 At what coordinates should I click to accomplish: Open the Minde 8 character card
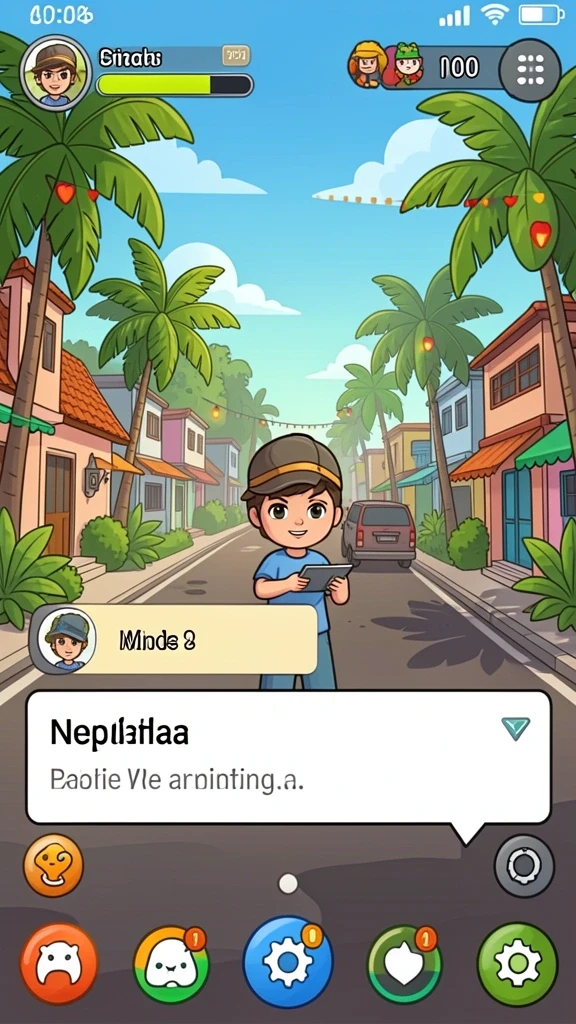click(174, 639)
